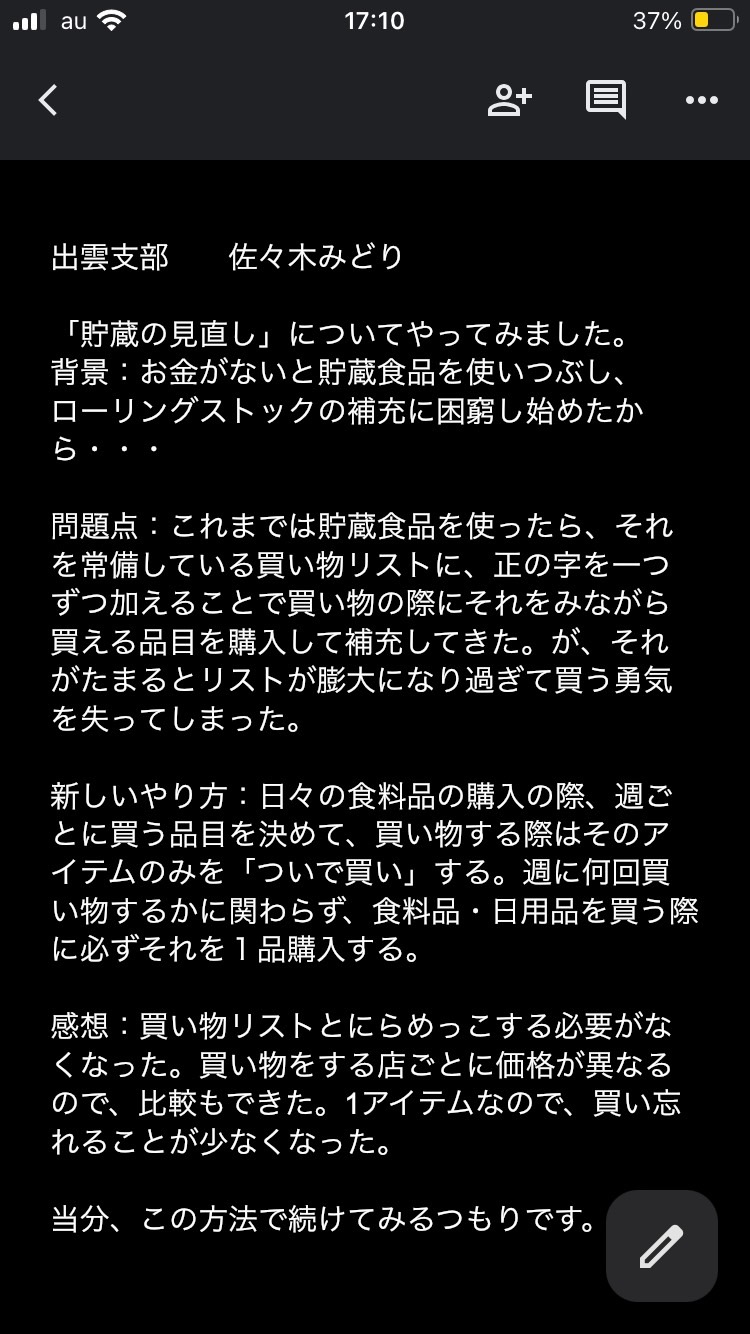Open the share/add people icon
This screenshot has width=750, height=1334.
click(x=509, y=99)
